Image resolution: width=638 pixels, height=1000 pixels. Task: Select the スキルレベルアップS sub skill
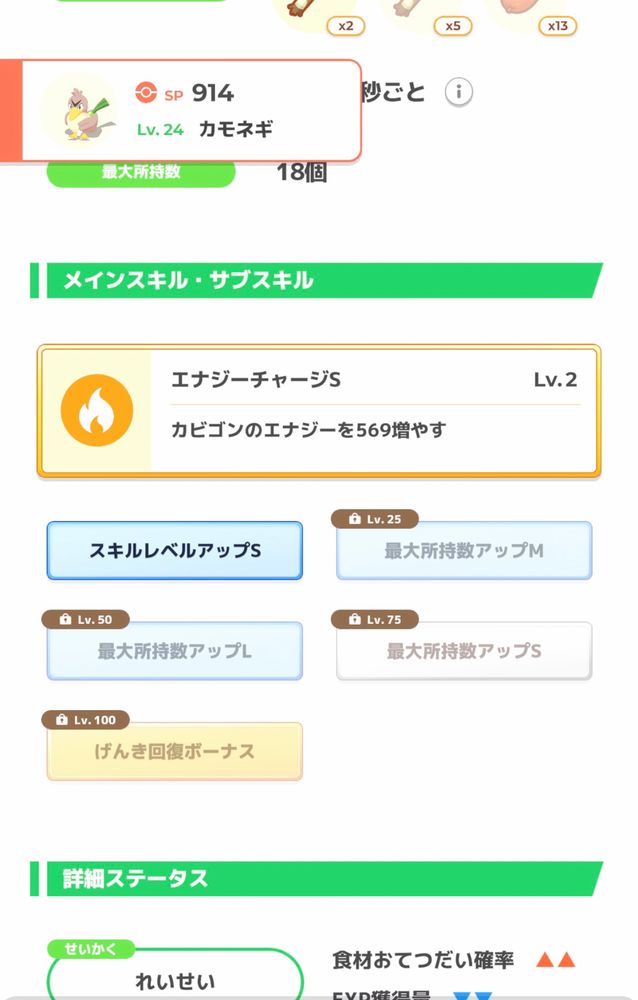click(x=174, y=550)
